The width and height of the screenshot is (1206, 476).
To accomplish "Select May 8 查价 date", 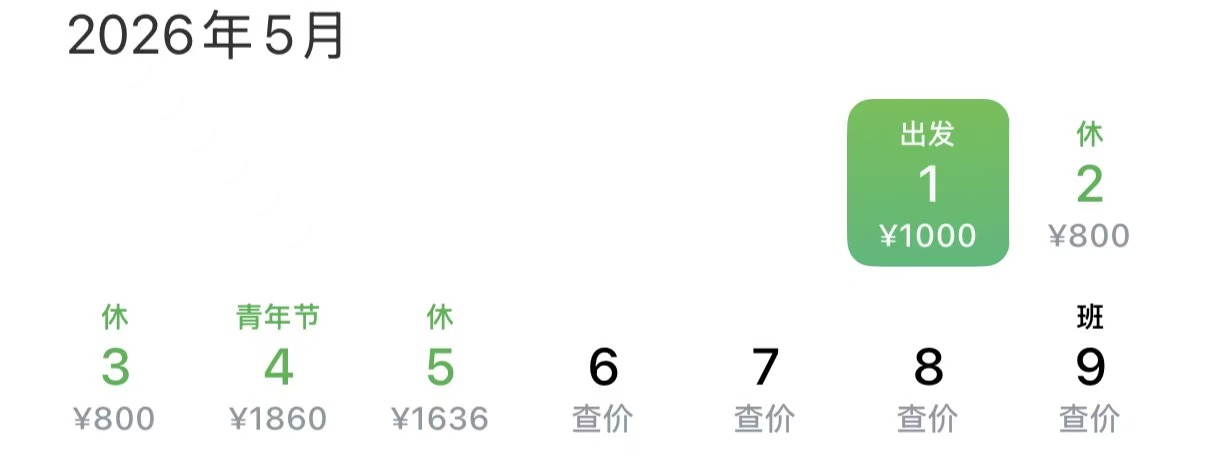I will (928, 369).
